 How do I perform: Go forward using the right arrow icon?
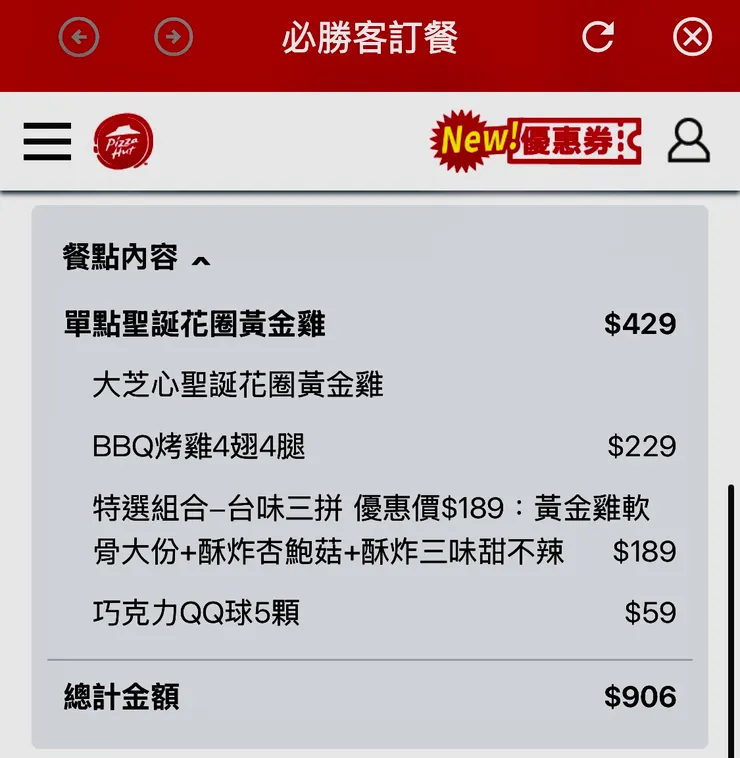pyautogui.click(x=173, y=37)
